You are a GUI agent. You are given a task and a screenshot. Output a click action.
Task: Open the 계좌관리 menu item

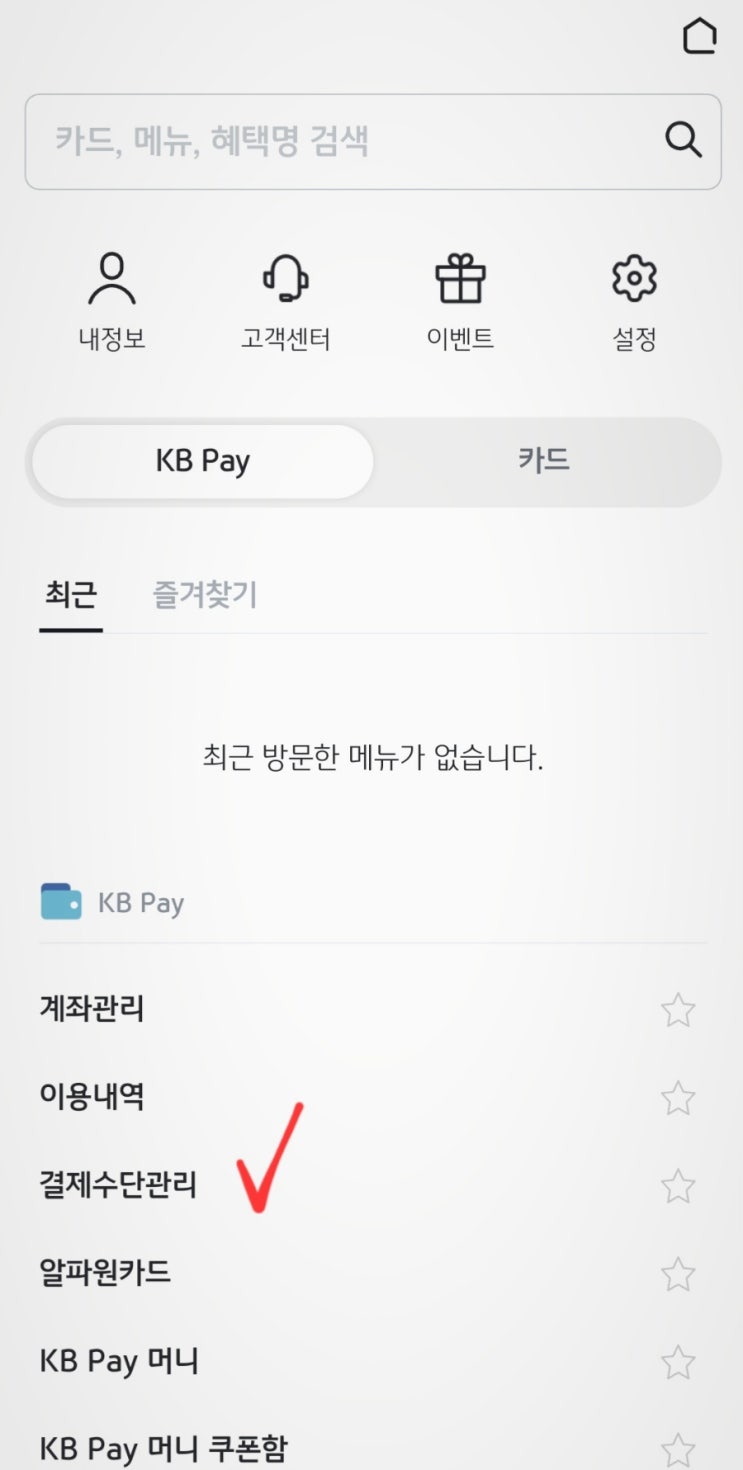tap(91, 1009)
